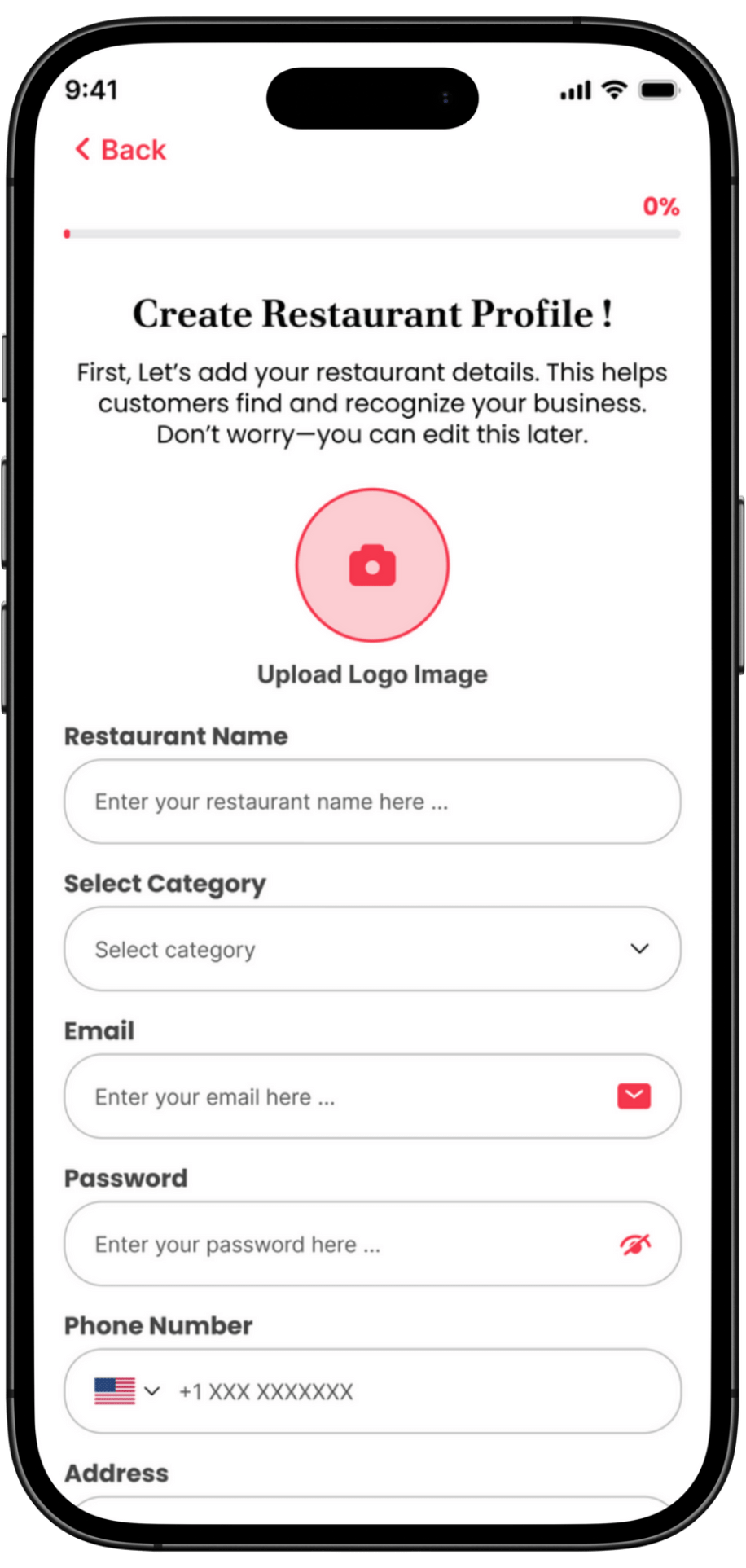The height and width of the screenshot is (1568, 746).
Task: Toggle password visibility eye icon
Action: [634, 1244]
